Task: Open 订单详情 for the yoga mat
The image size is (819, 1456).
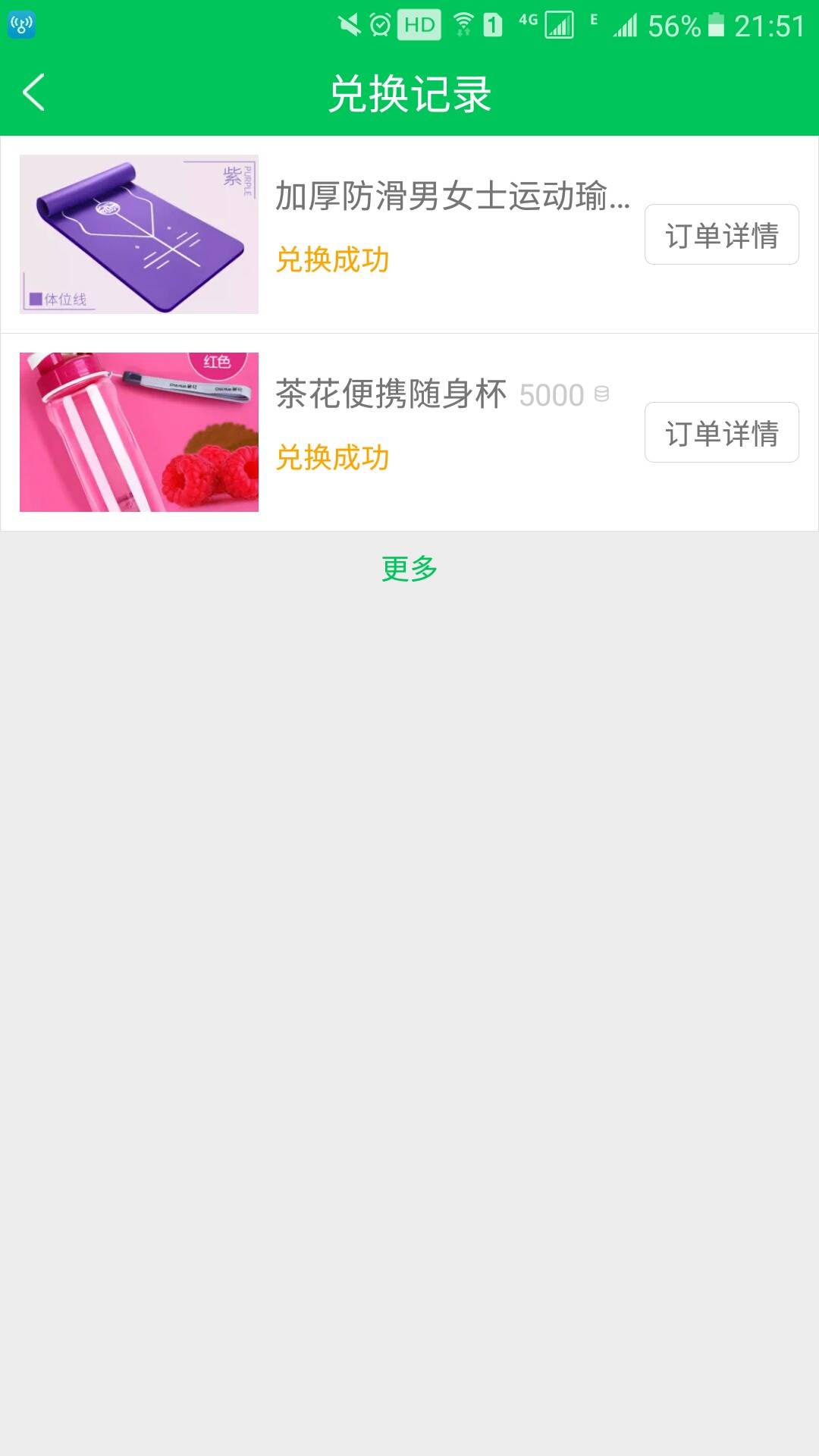Action: point(721,234)
